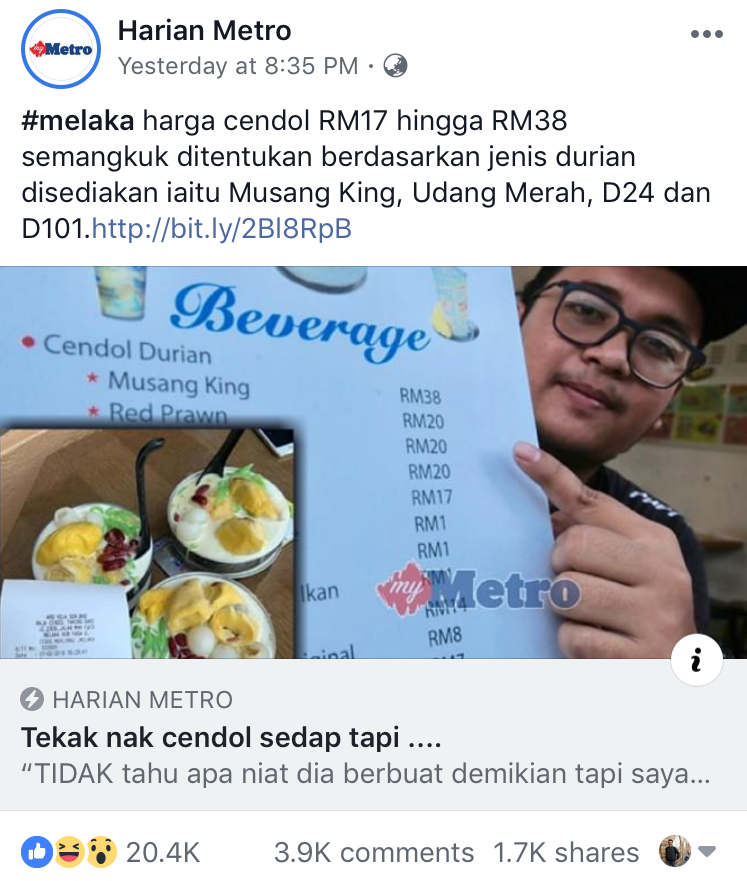
Task: View the 1.7K shares
Action: pyautogui.click(x=566, y=852)
